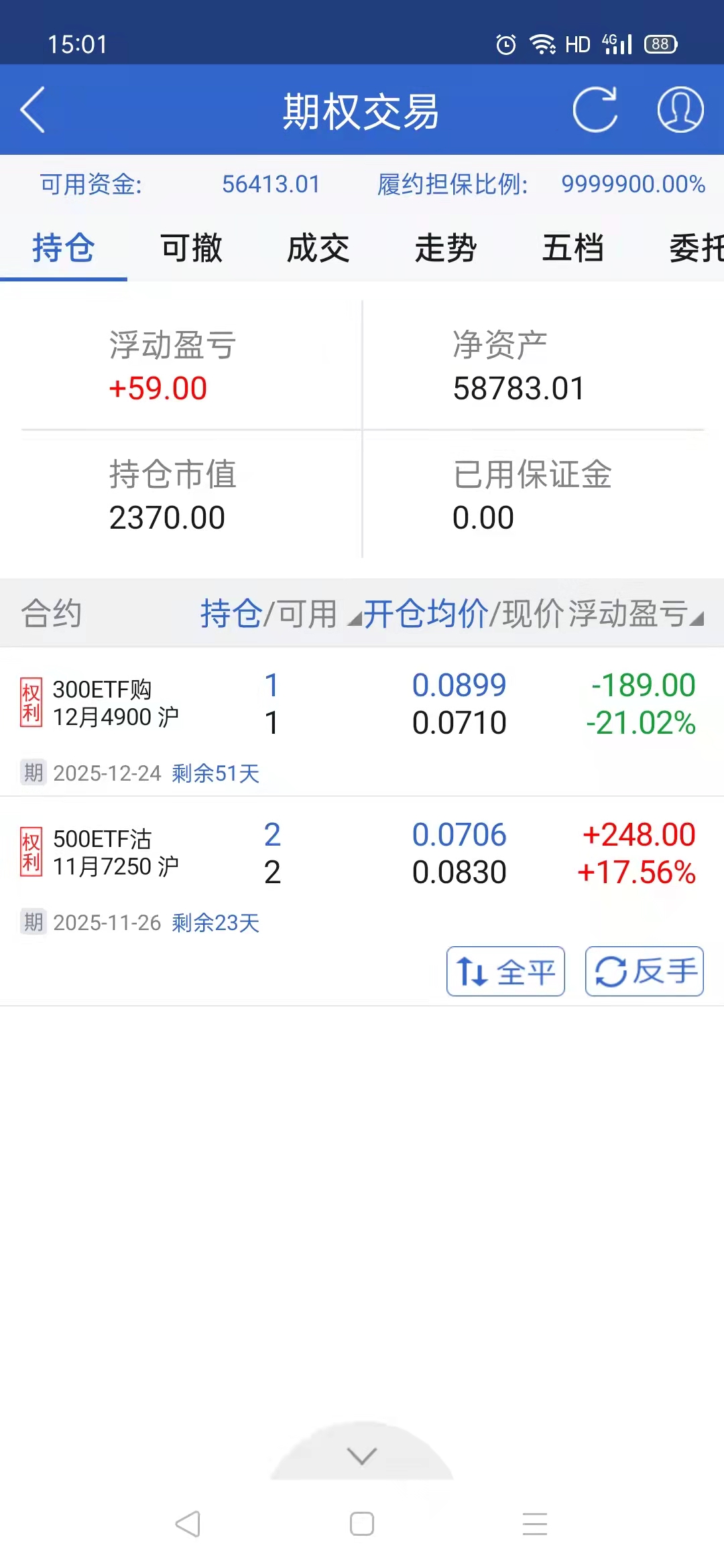Image resolution: width=724 pixels, height=1568 pixels.
Task: Switch to the 可撤 tab
Action: [191, 249]
